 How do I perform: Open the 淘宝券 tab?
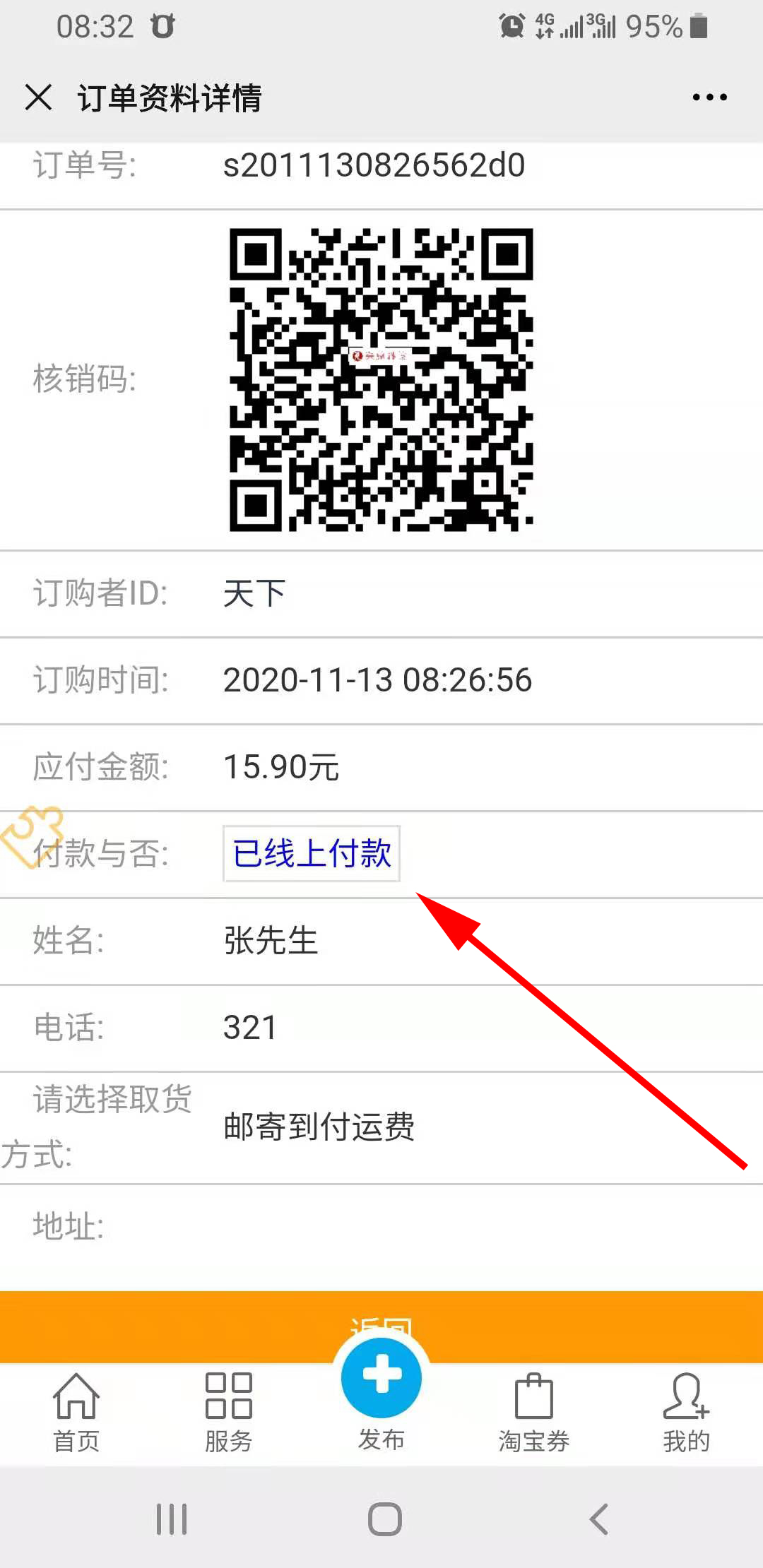pos(534,1413)
